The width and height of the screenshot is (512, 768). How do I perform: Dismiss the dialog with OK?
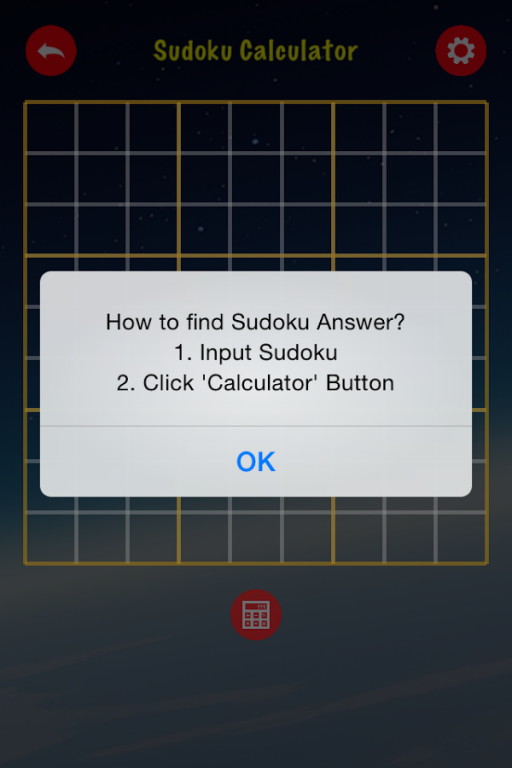click(x=256, y=461)
